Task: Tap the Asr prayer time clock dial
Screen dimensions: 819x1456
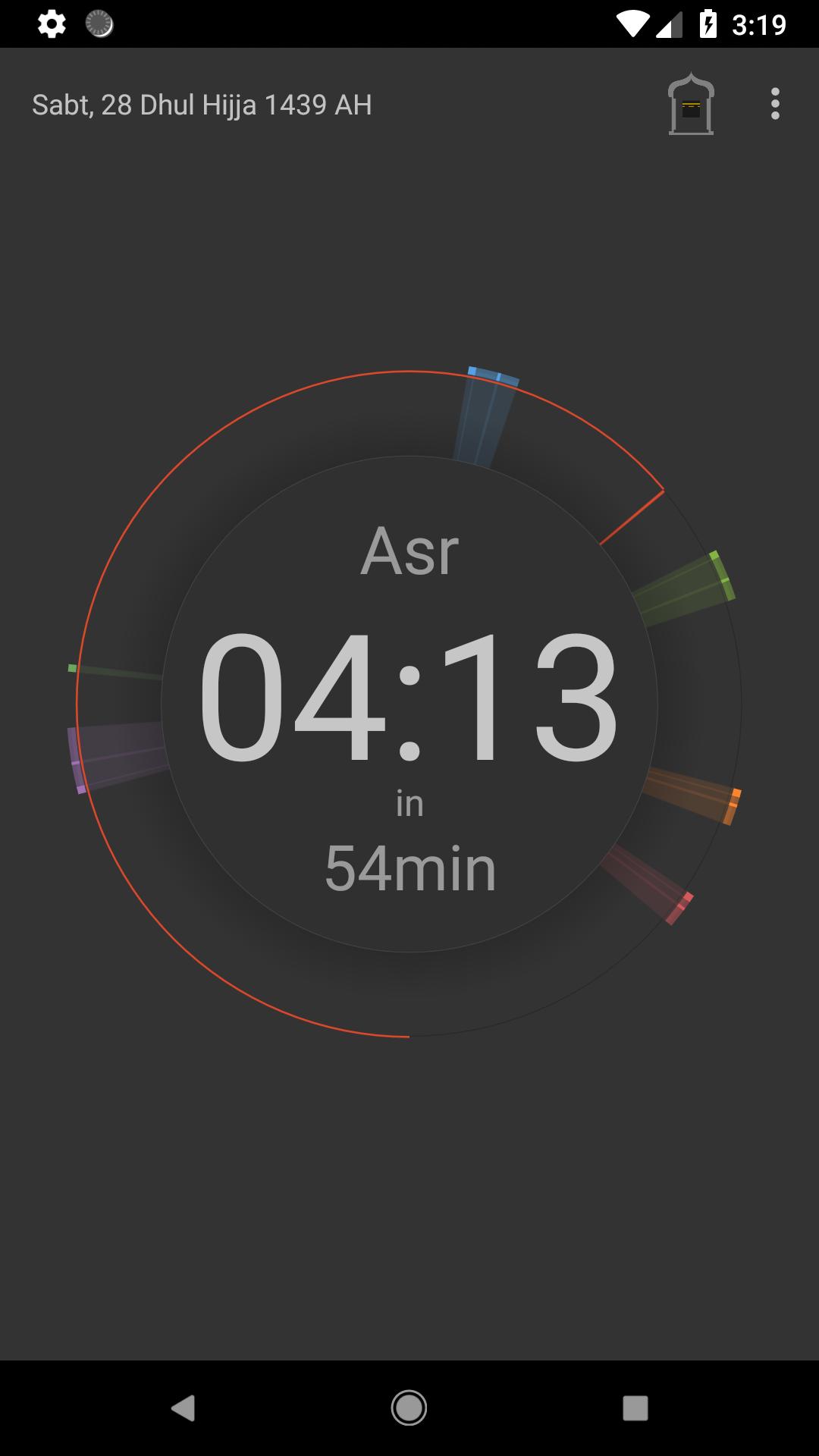Action: coord(409,704)
